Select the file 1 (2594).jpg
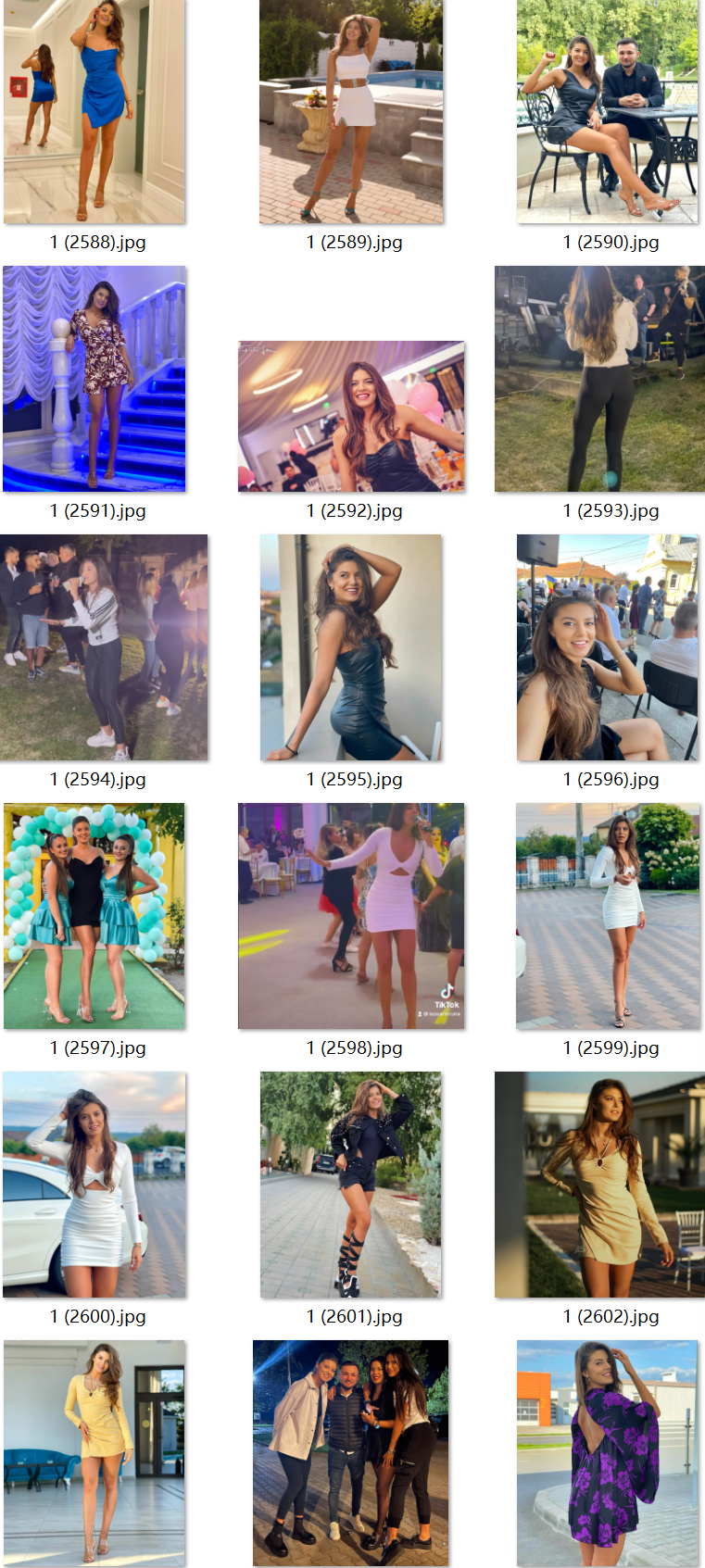705x1568 pixels. coord(104,647)
